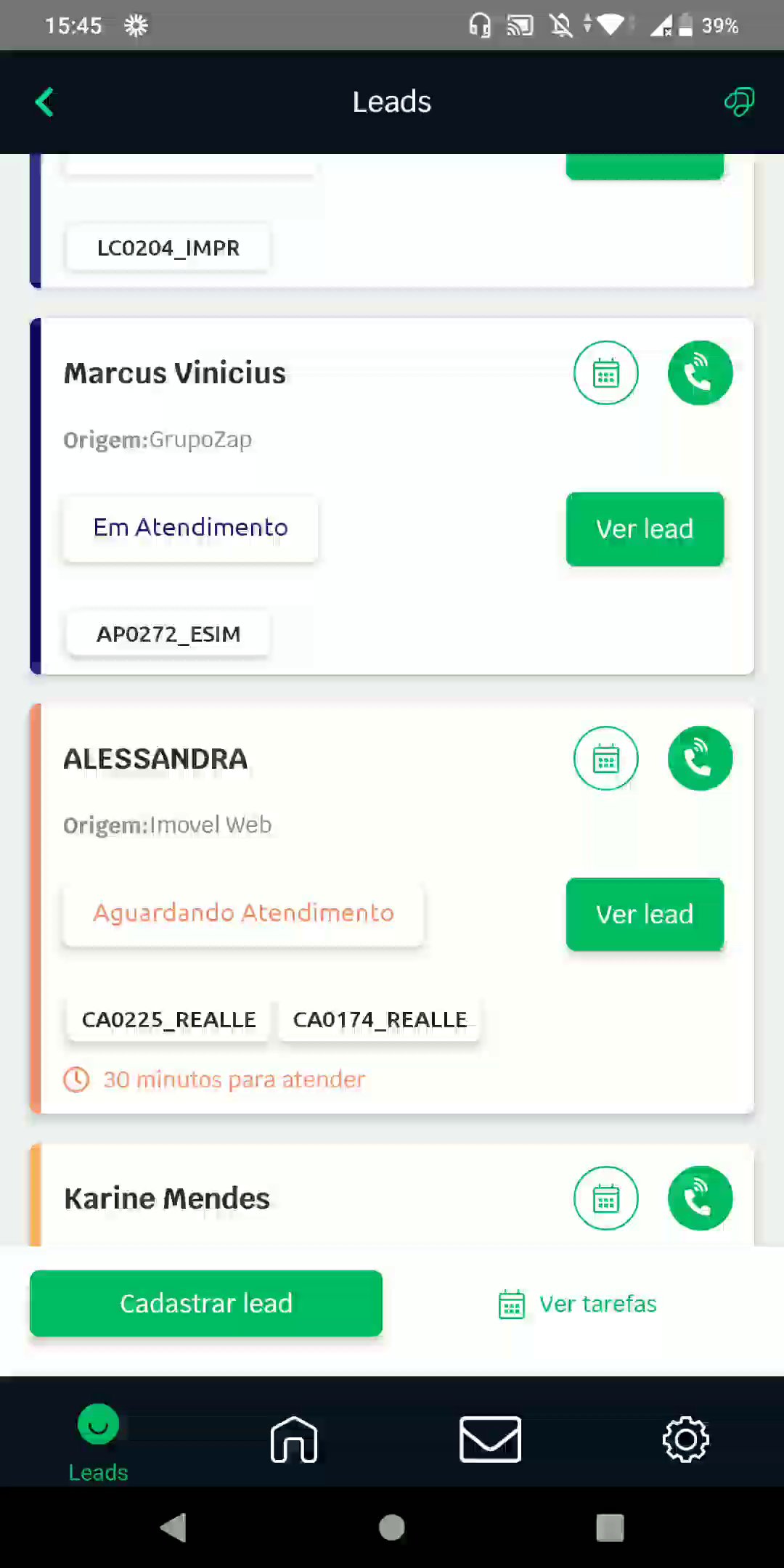Open the chat support icon in header
Viewport: 784px width, 1568px height.
[x=739, y=102]
